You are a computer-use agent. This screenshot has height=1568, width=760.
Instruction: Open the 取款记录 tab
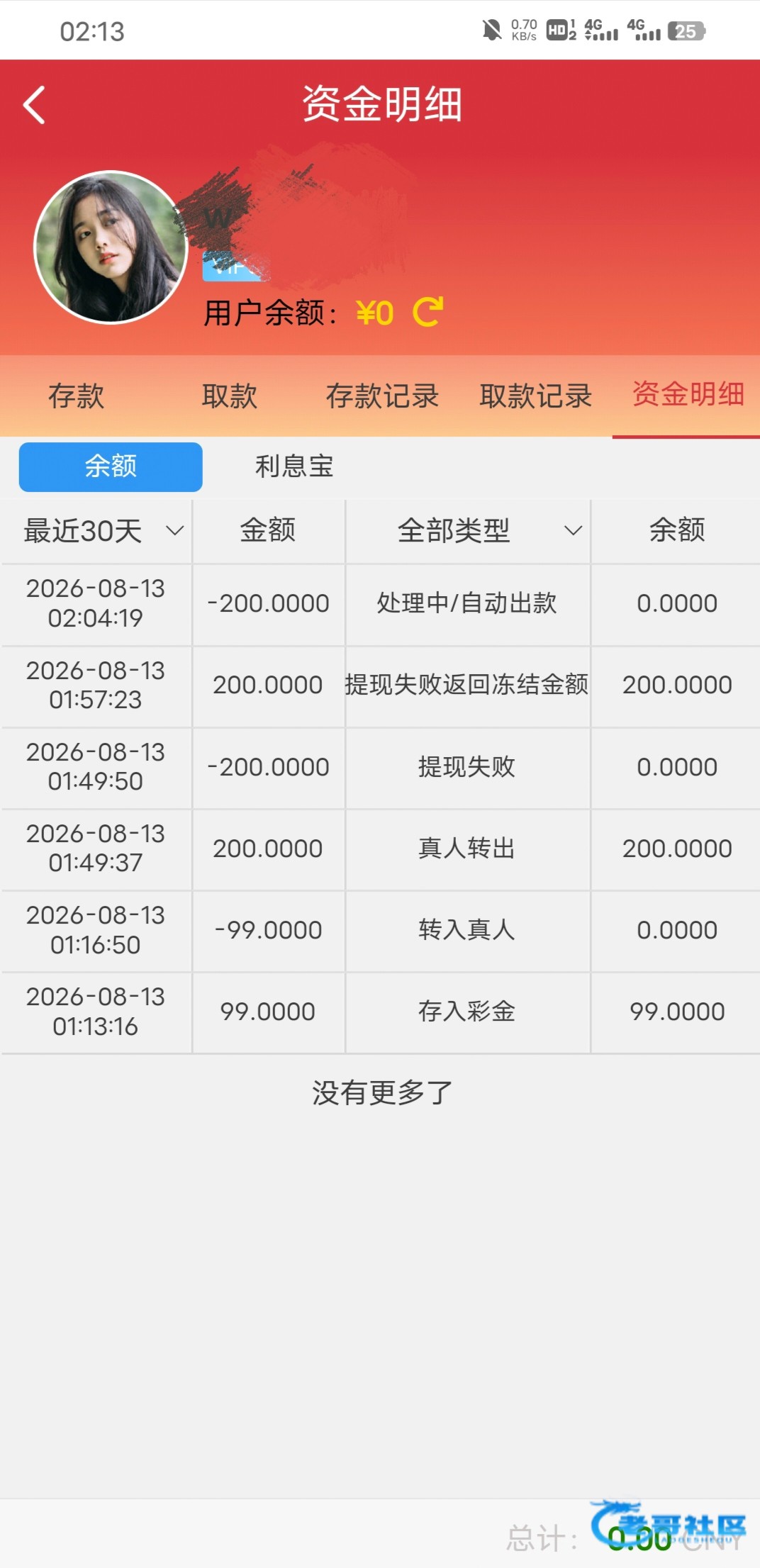[535, 396]
